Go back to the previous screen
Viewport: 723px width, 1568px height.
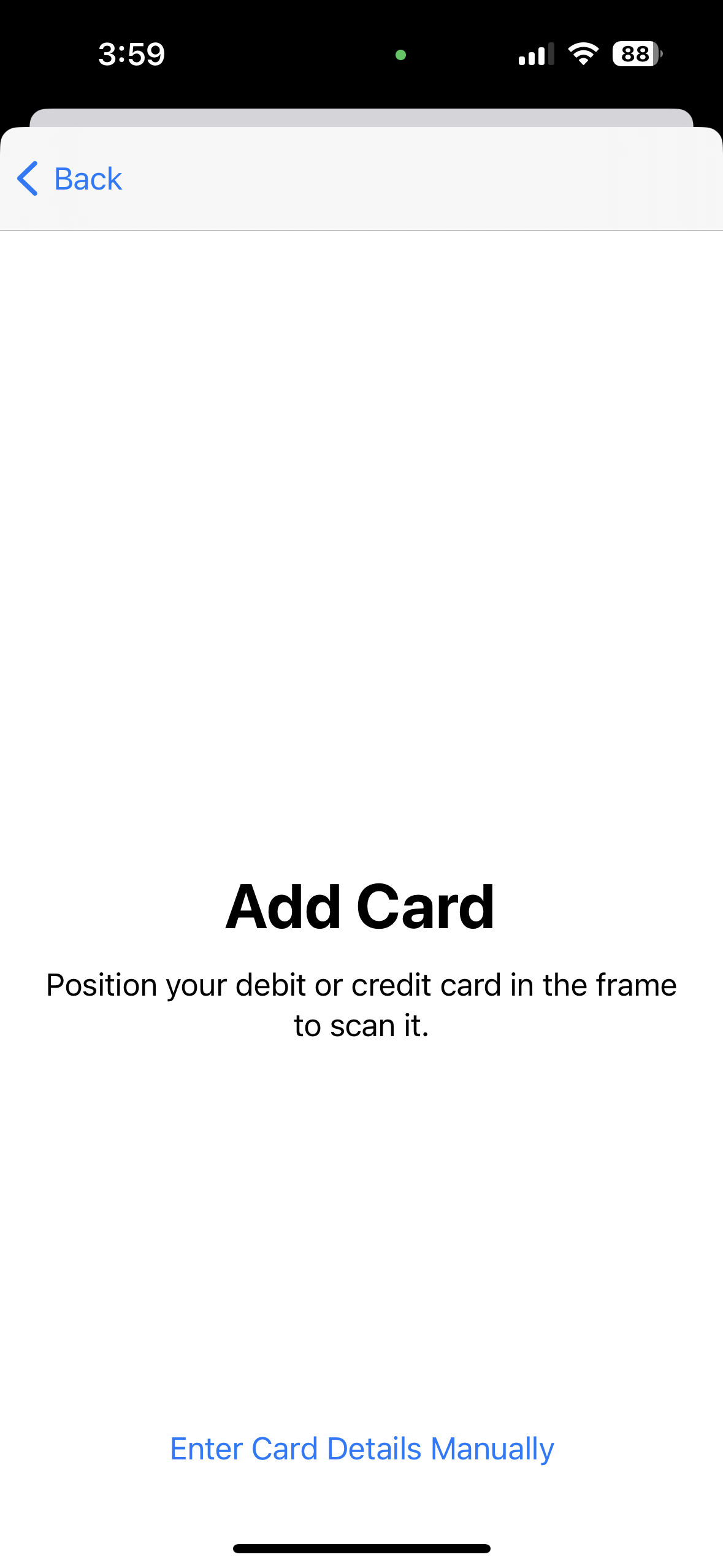pyautogui.click(x=69, y=179)
